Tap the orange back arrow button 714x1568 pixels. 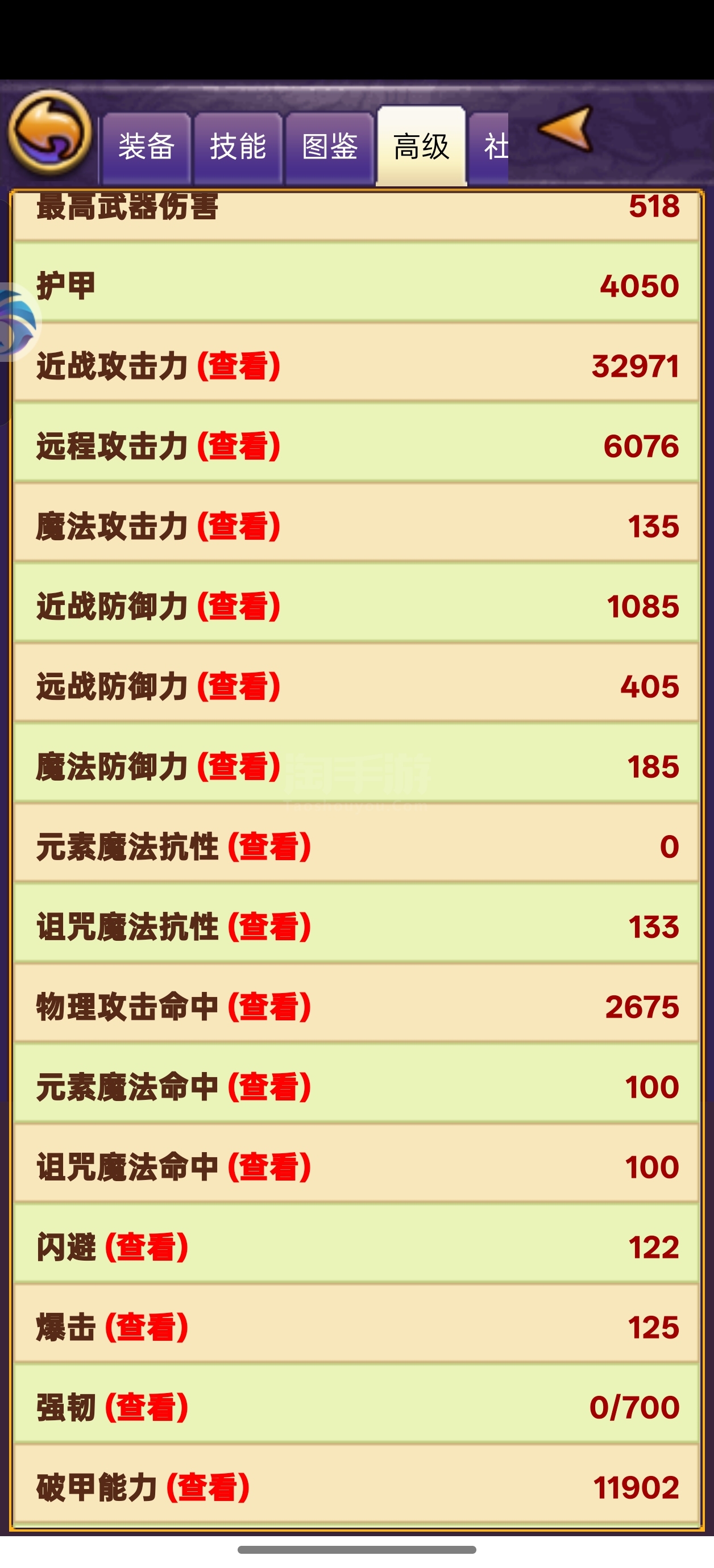pyautogui.click(x=50, y=131)
